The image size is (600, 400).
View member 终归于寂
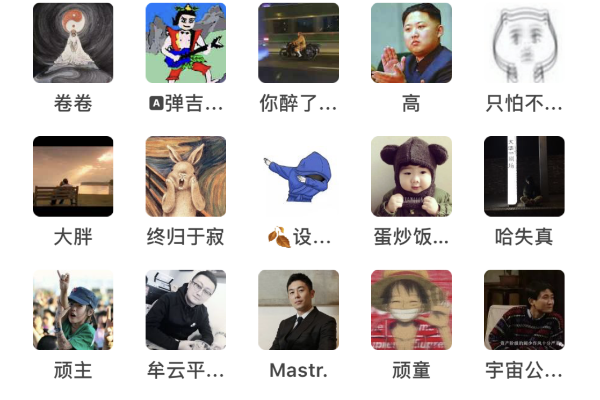[x=186, y=177]
